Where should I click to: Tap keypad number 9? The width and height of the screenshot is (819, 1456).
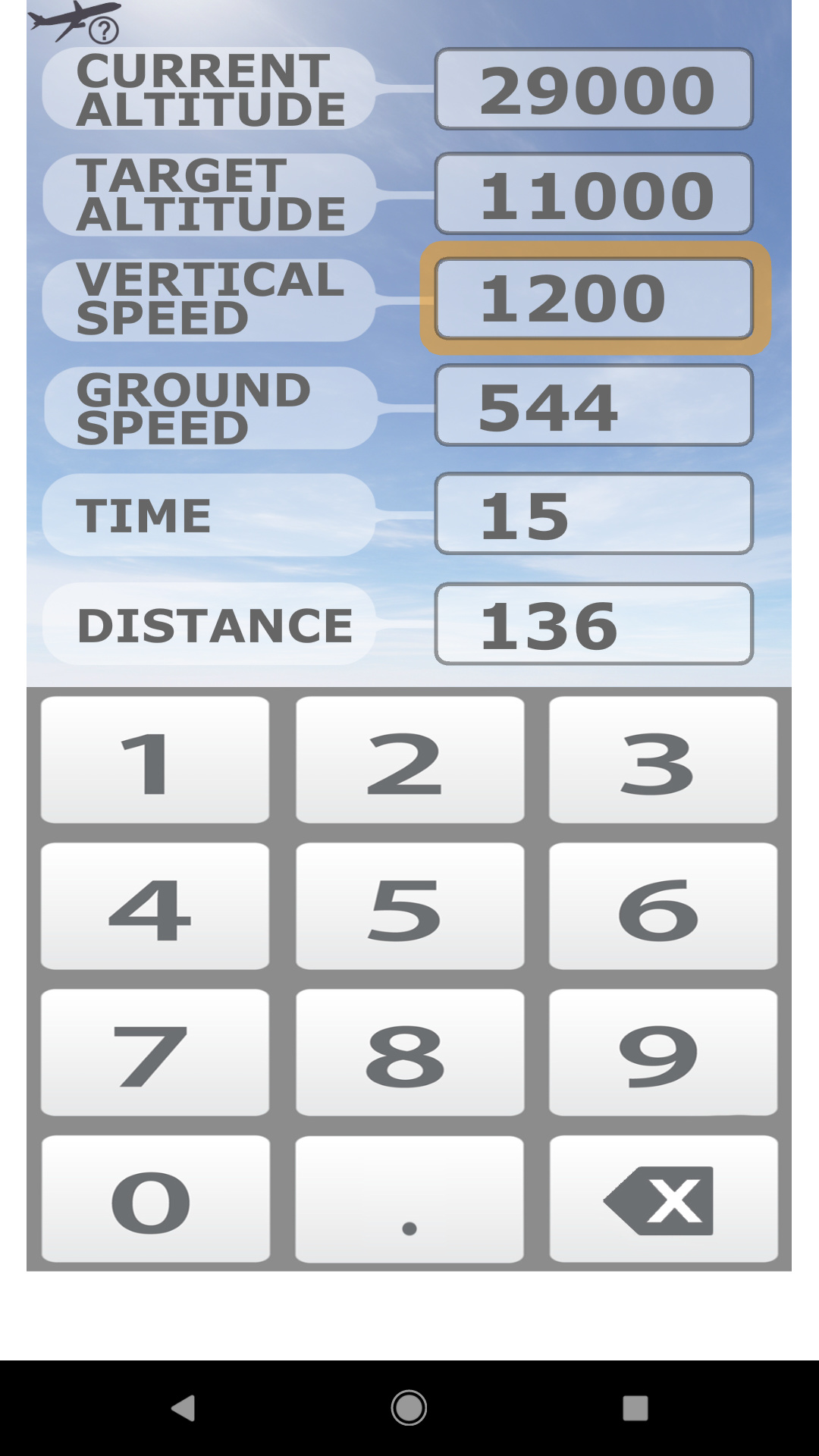[663, 1053]
